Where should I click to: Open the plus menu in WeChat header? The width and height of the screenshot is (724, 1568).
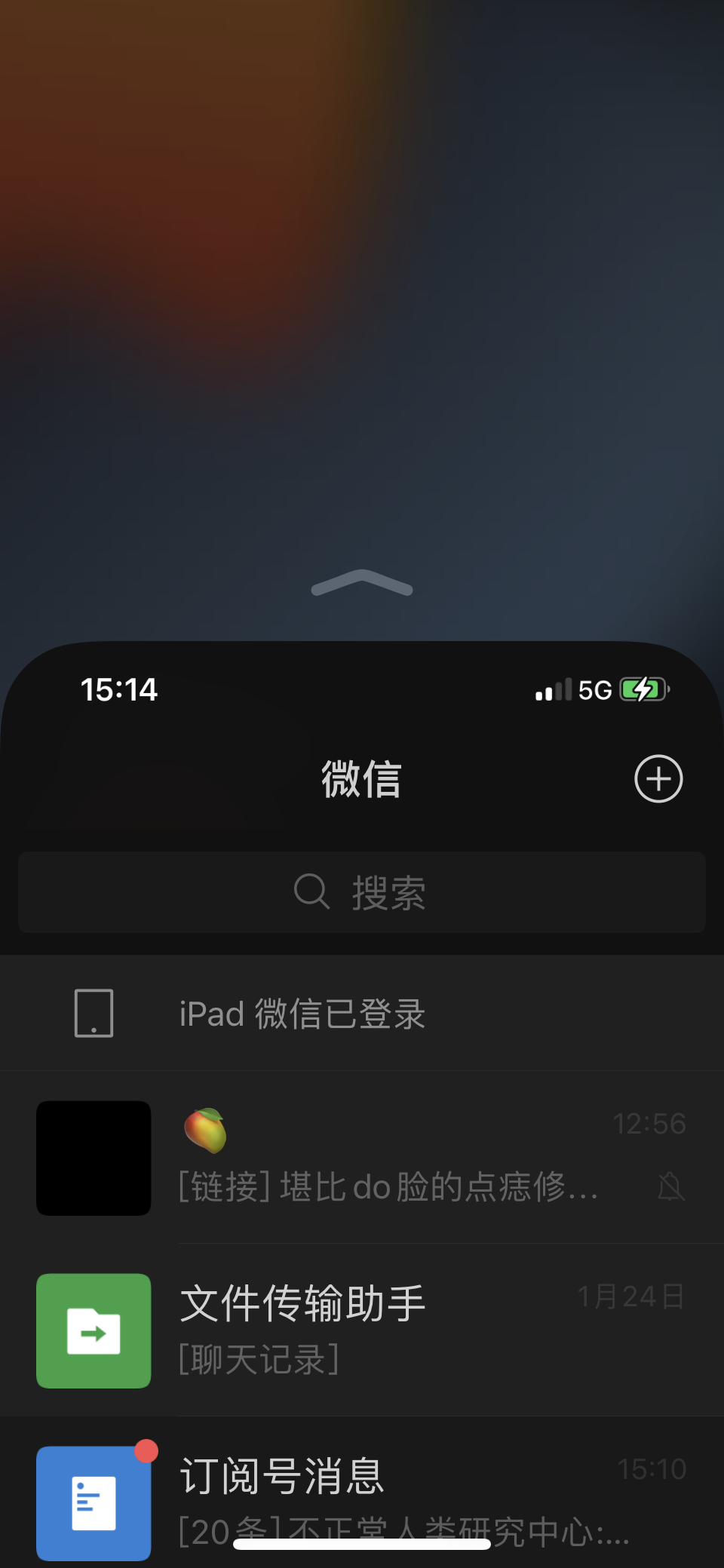pyautogui.click(x=658, y=778)
